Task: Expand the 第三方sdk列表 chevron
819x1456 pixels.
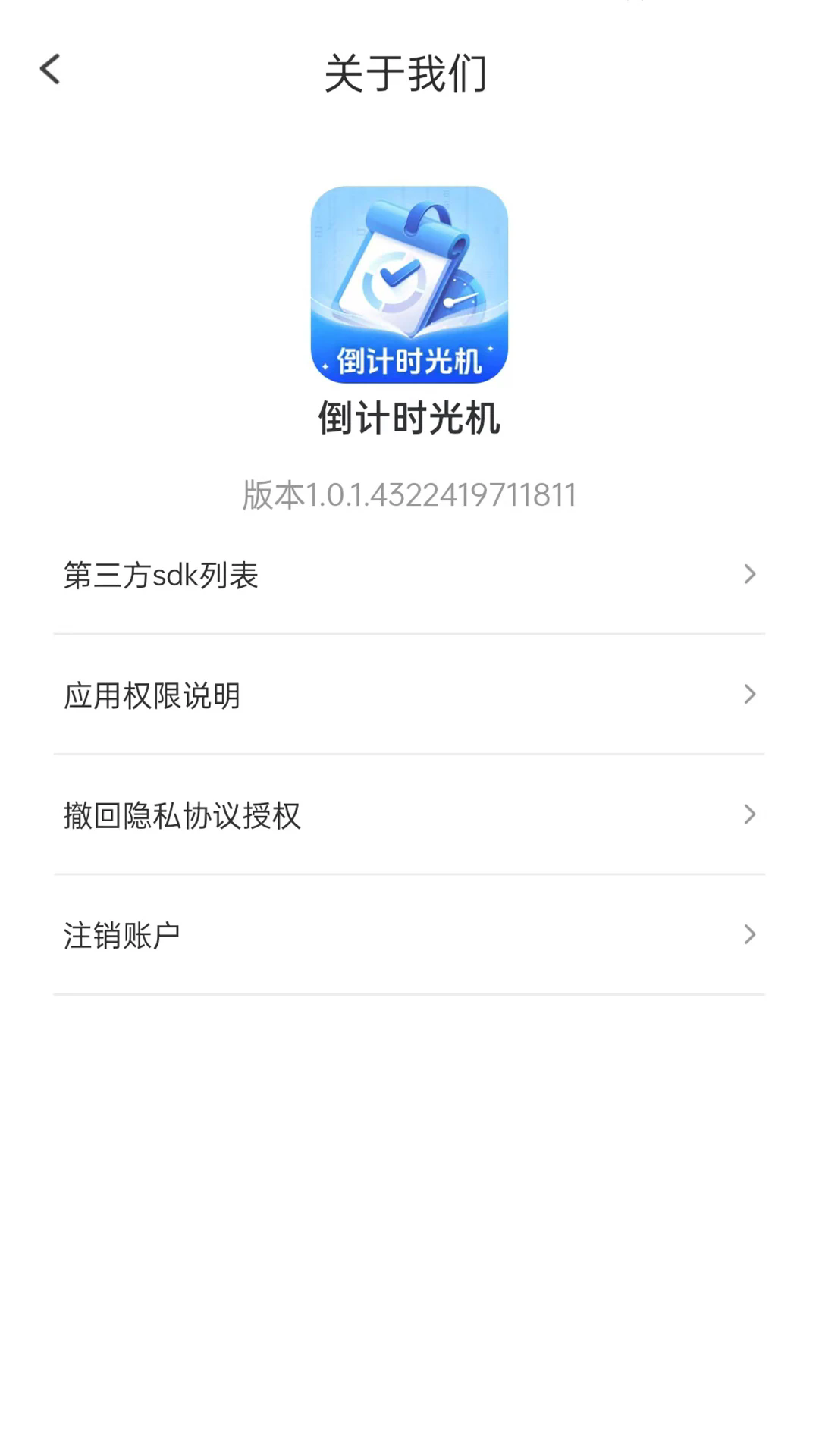Action: coord(750,576)
